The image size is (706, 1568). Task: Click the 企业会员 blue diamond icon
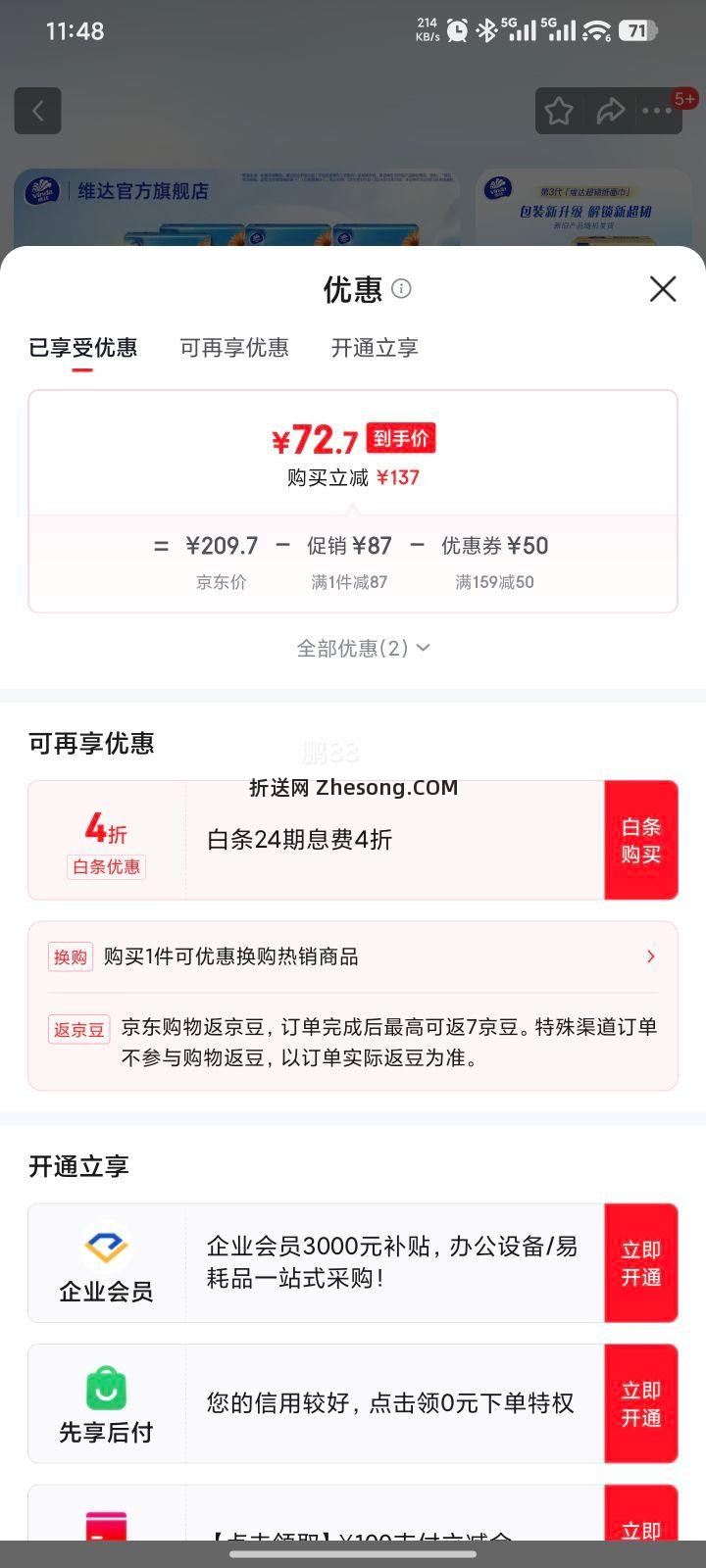pos(106,1248)
